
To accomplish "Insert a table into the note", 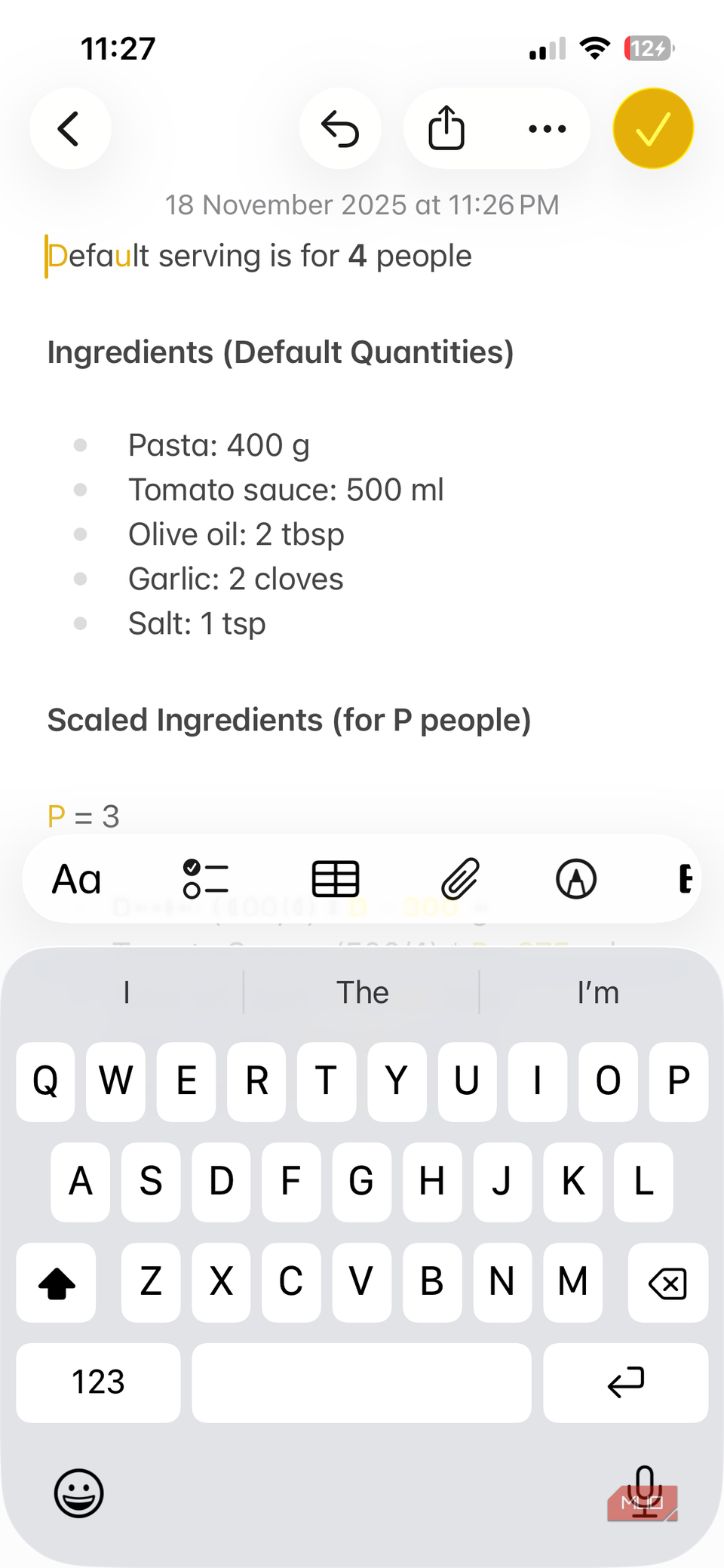I will tap(335, 878).
